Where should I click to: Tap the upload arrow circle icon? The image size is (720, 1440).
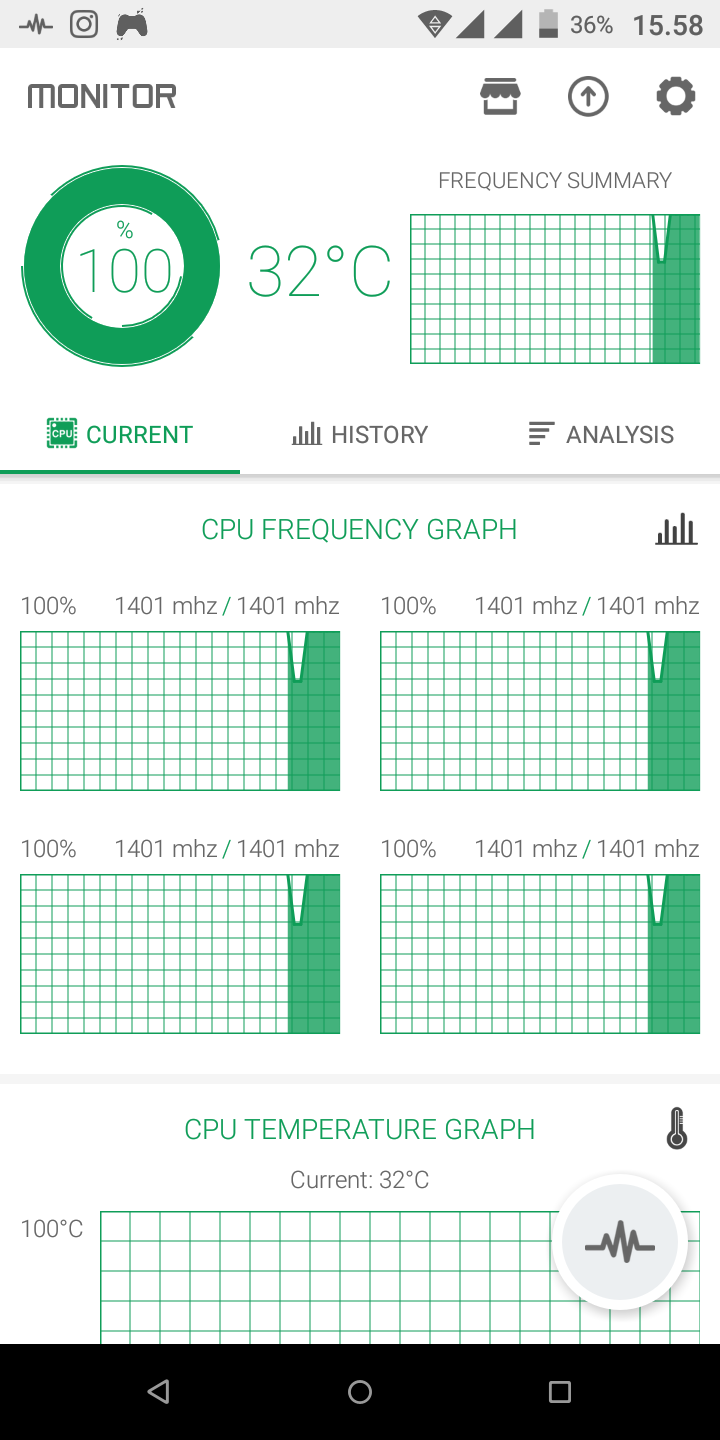(588, 97)
